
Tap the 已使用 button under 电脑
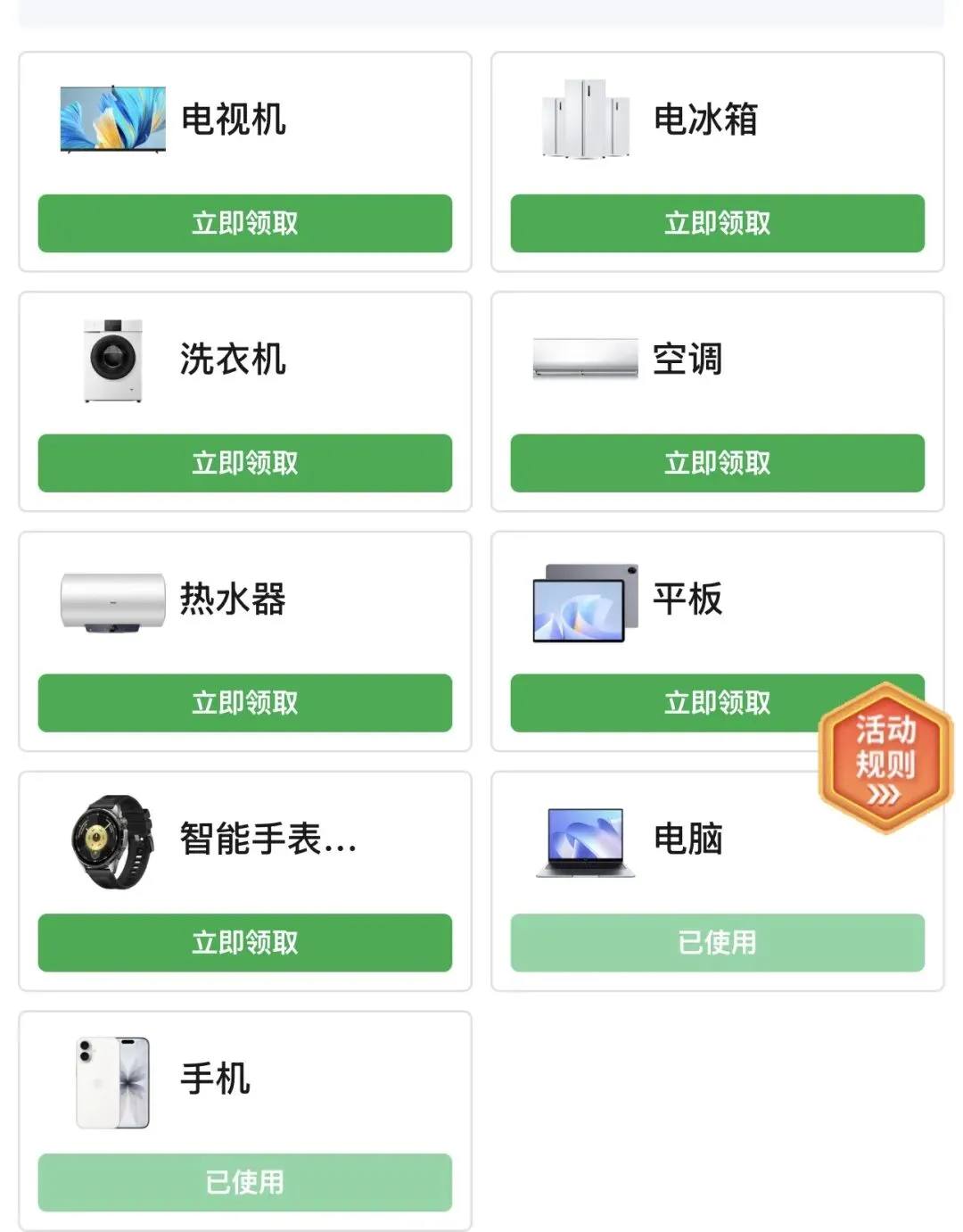click(x=717, y=943)
